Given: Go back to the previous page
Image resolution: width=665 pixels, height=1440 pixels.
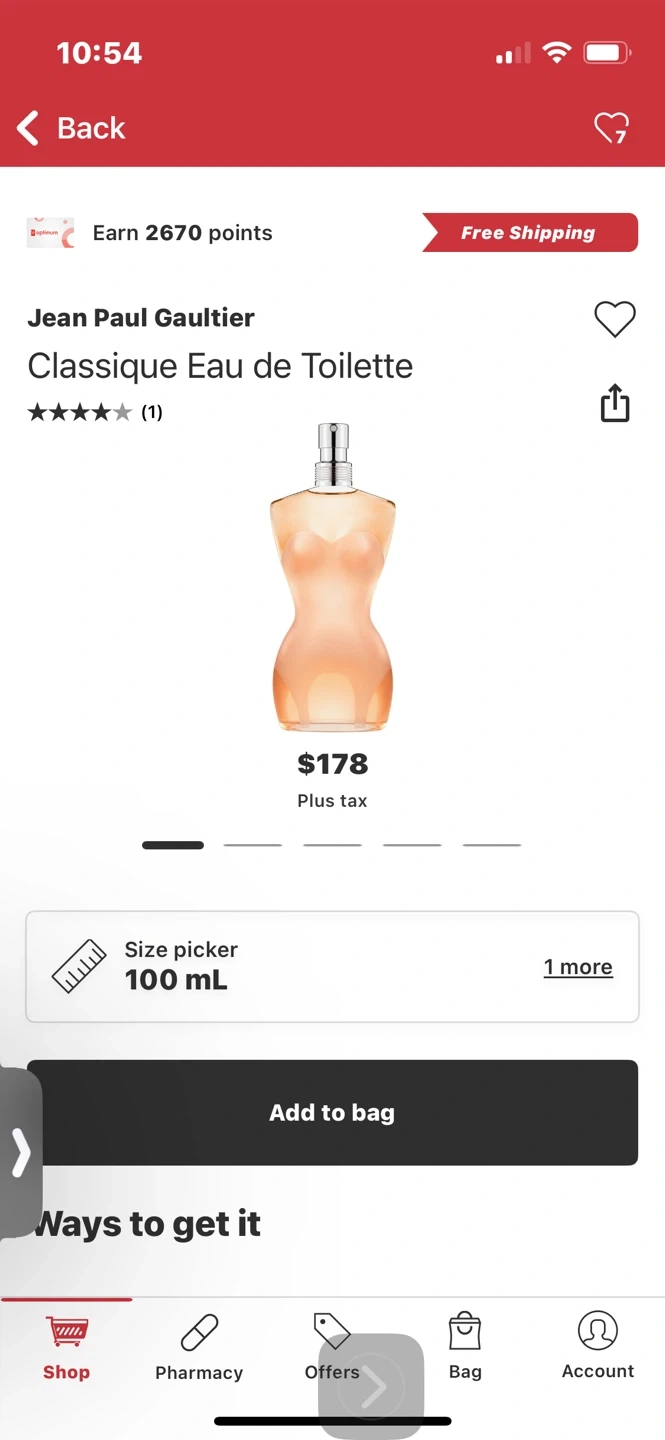Looking at the screenshot, I should [x=72, y=128].
